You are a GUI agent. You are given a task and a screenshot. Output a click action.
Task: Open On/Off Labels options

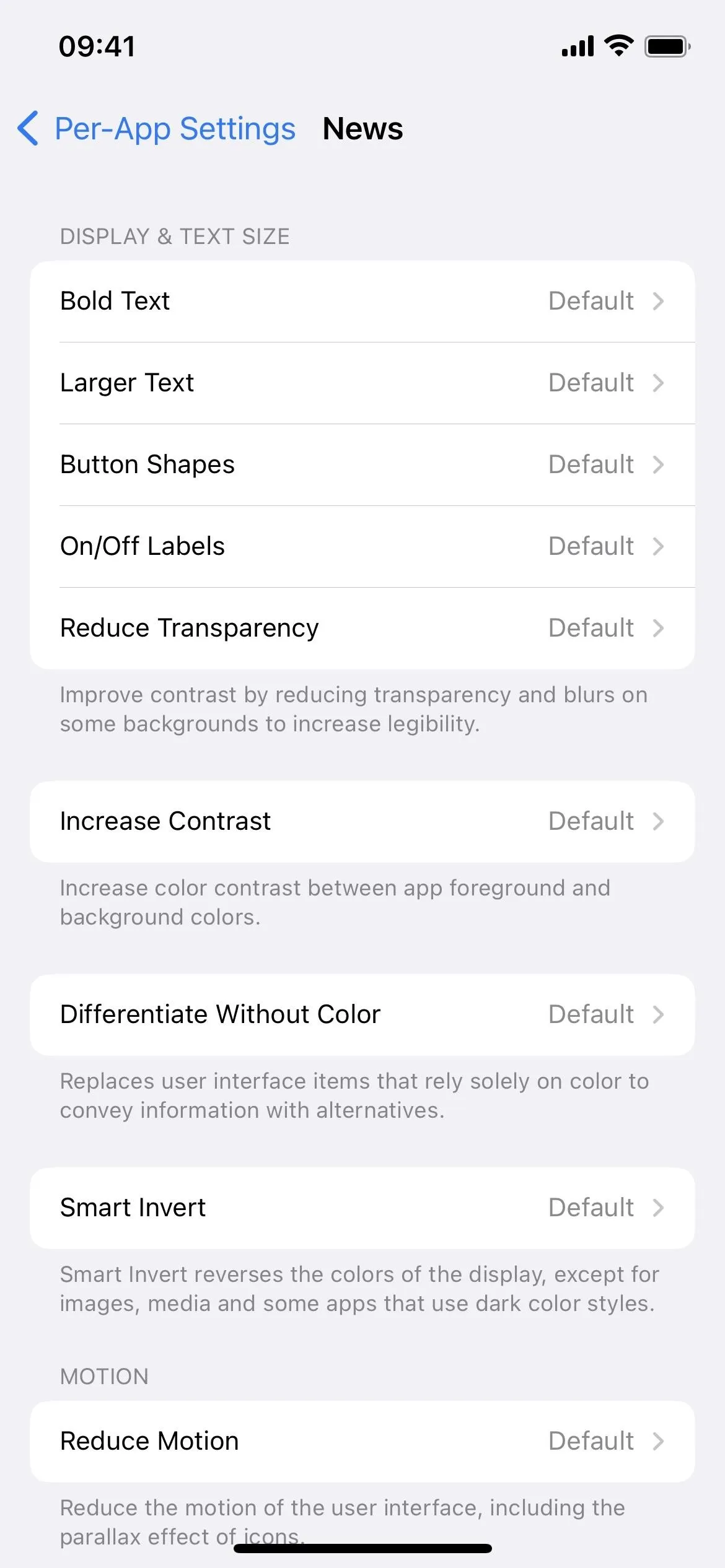[x=362, y=546]
